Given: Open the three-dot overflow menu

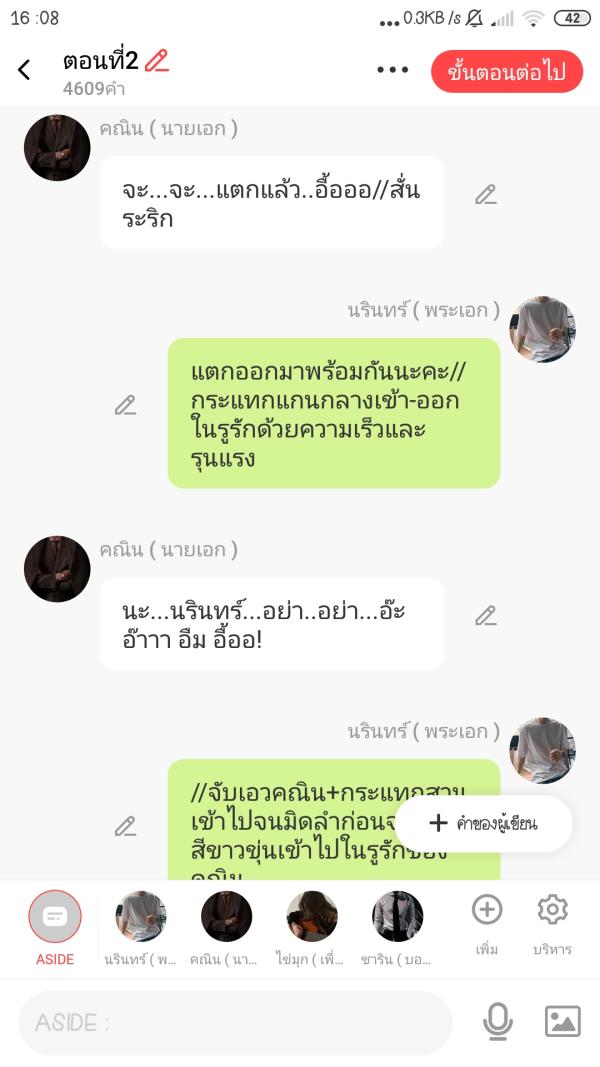Looking at the screenshot, I should tap(393, 70).
